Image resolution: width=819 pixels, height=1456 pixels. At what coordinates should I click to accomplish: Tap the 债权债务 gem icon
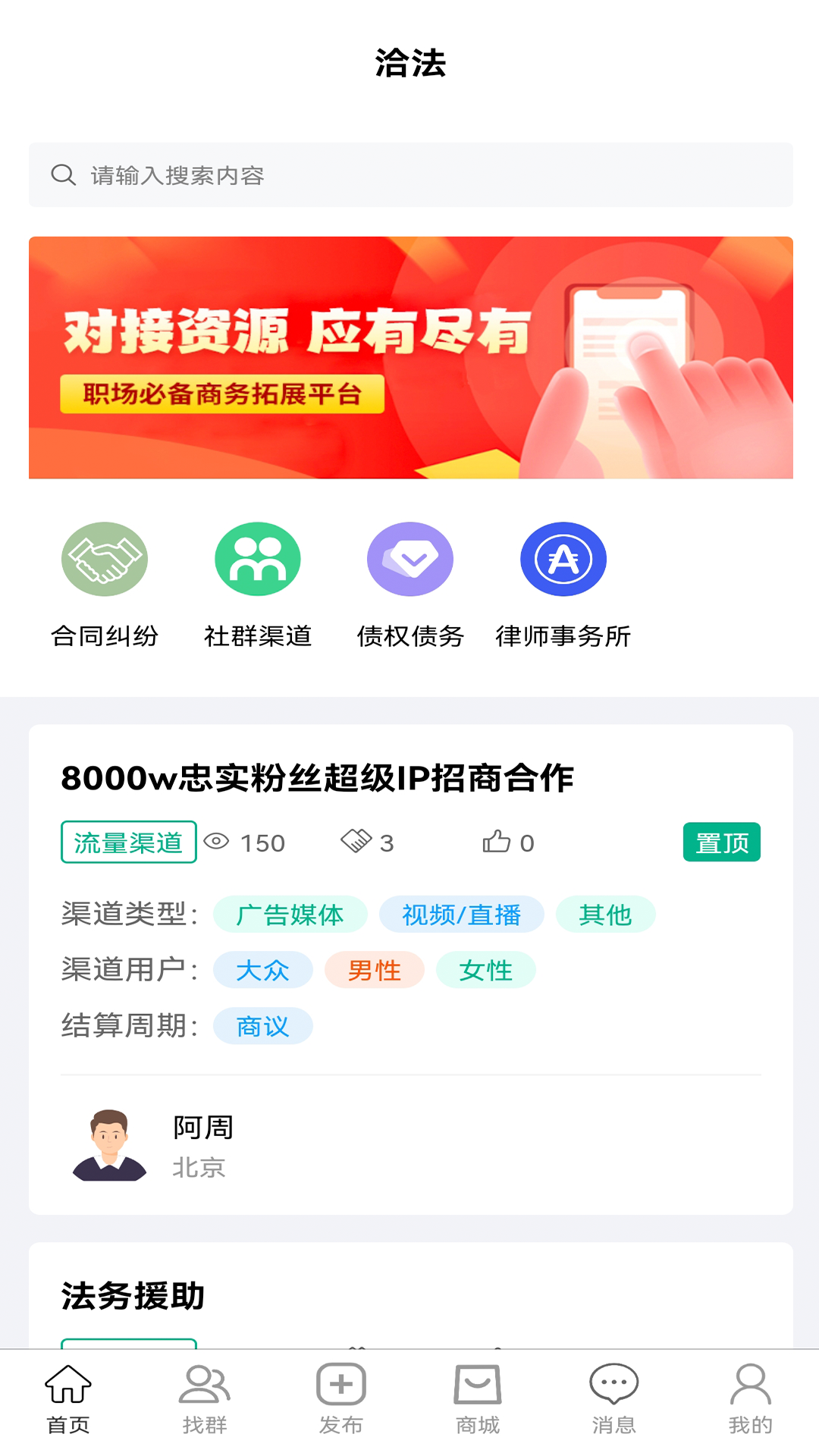click(409, 559)
